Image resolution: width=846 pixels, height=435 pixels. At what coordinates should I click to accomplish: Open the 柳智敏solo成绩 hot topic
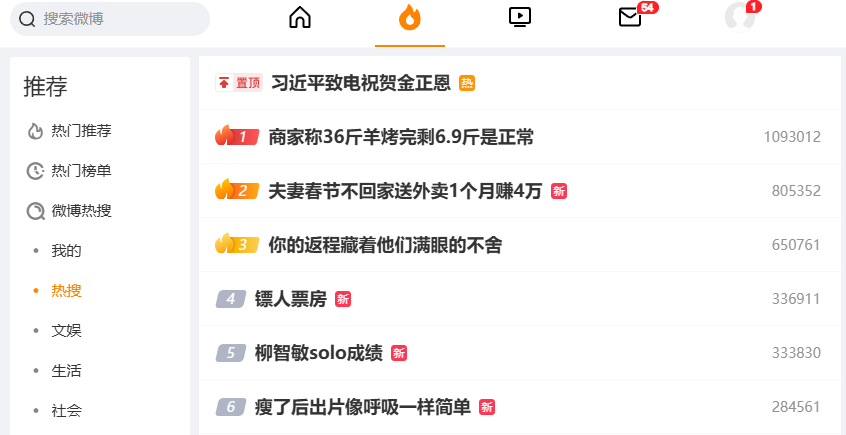click(319, 353)
